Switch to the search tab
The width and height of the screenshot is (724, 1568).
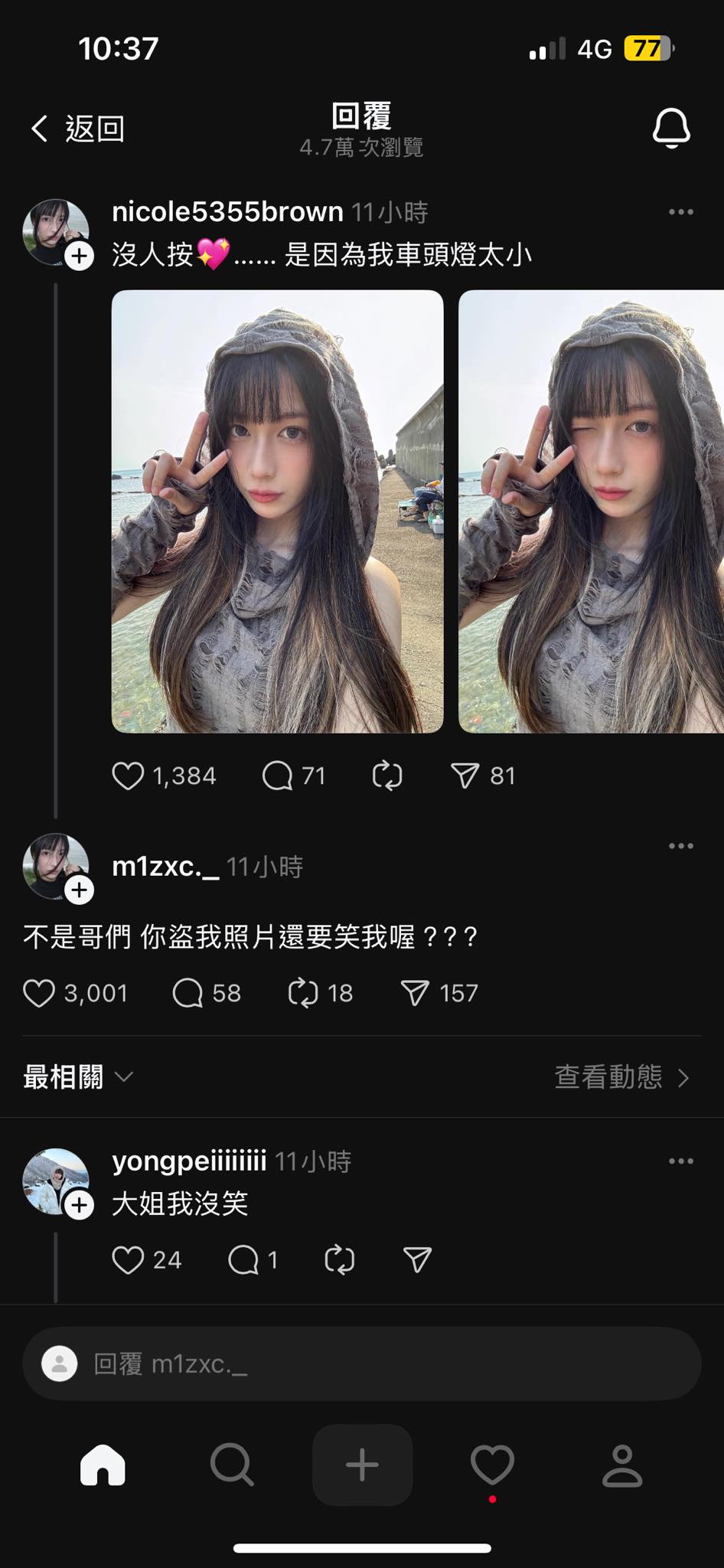[x=232, y=1465]
